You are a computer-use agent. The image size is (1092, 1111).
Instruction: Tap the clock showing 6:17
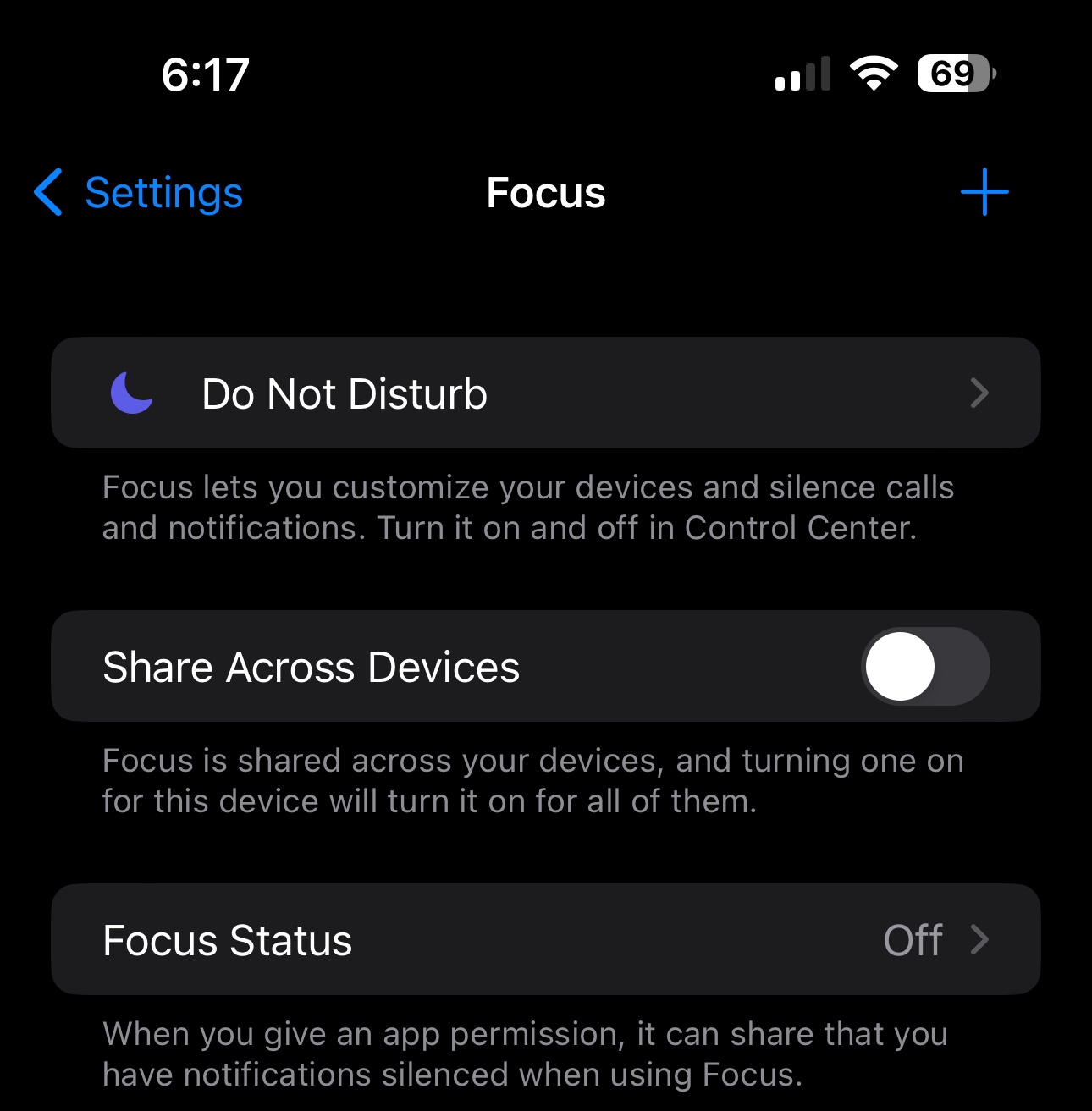click(206, 74)
